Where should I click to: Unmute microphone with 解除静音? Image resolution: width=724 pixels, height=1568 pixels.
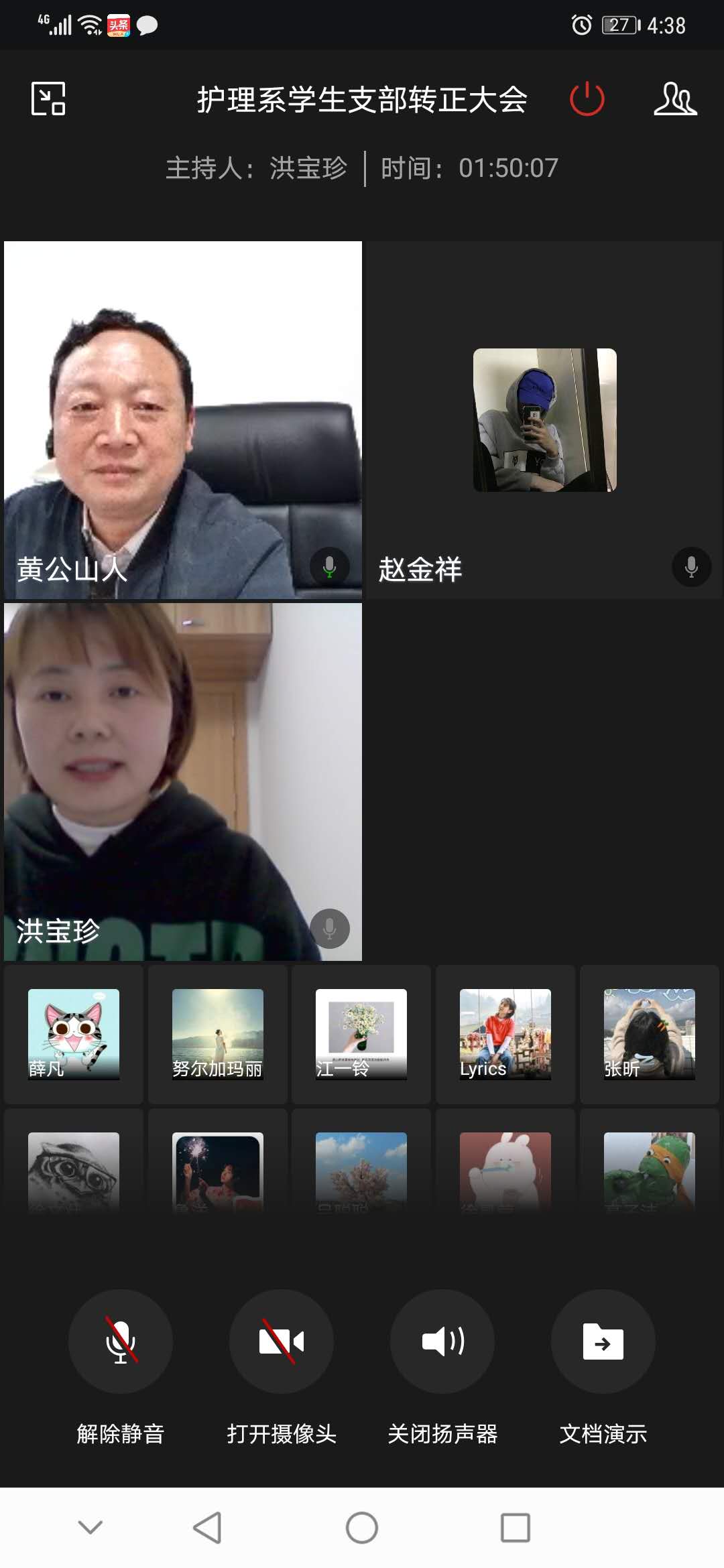[x=121, y=1342]
